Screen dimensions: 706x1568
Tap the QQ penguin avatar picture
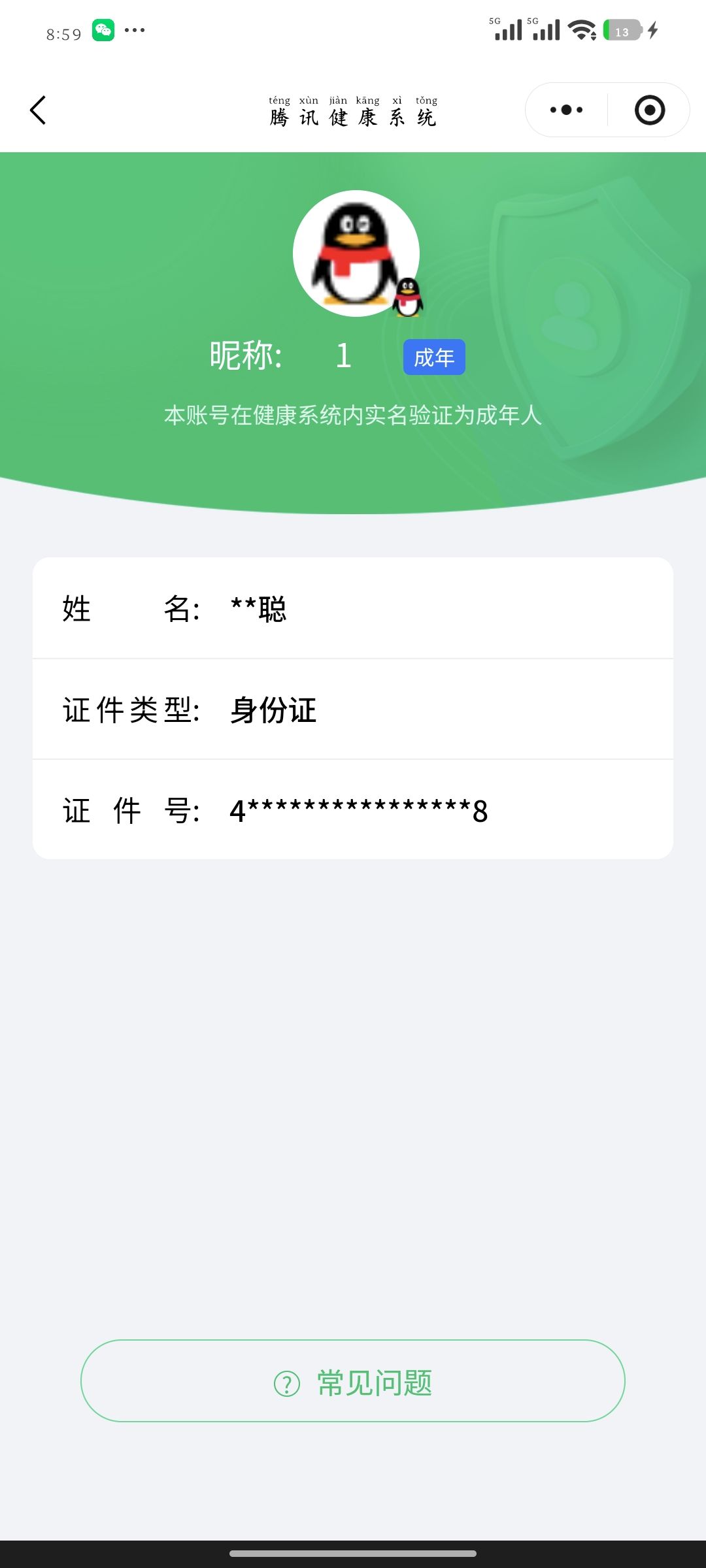(x=353, y=255)
